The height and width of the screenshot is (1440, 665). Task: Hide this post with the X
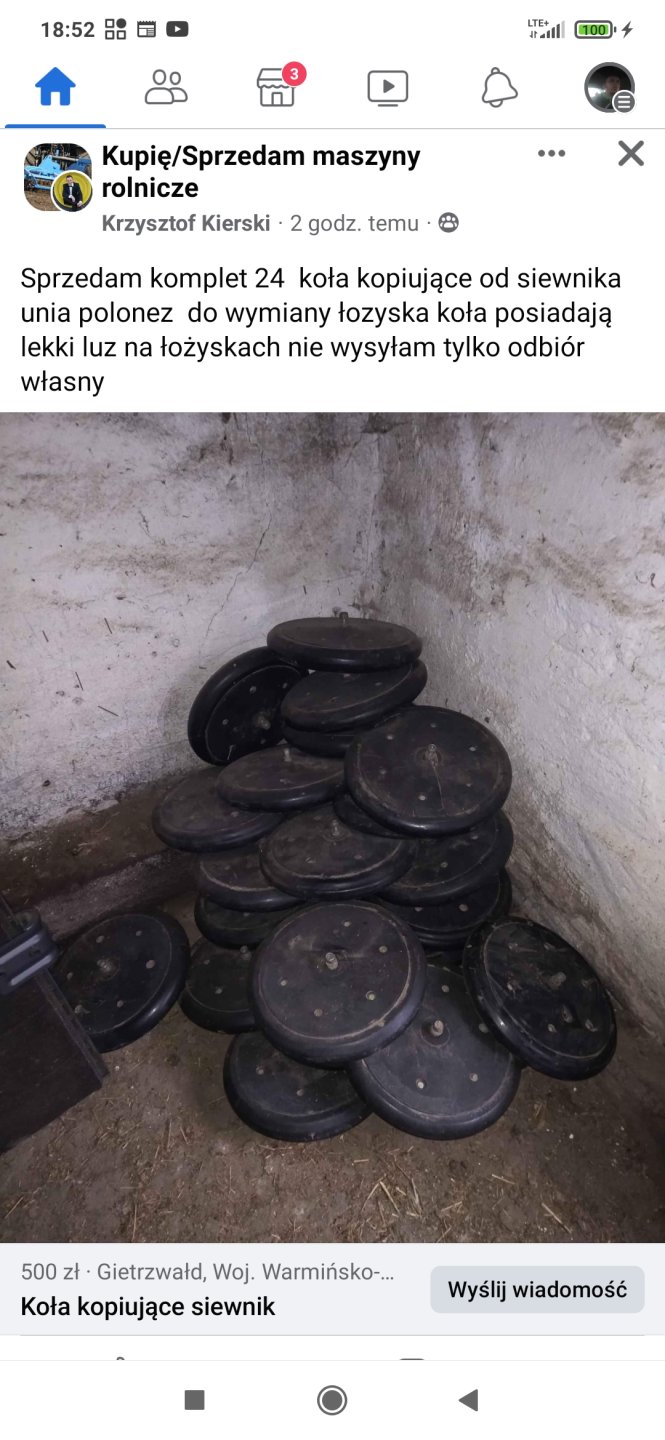pyautogui.click(x=630, y=153)
